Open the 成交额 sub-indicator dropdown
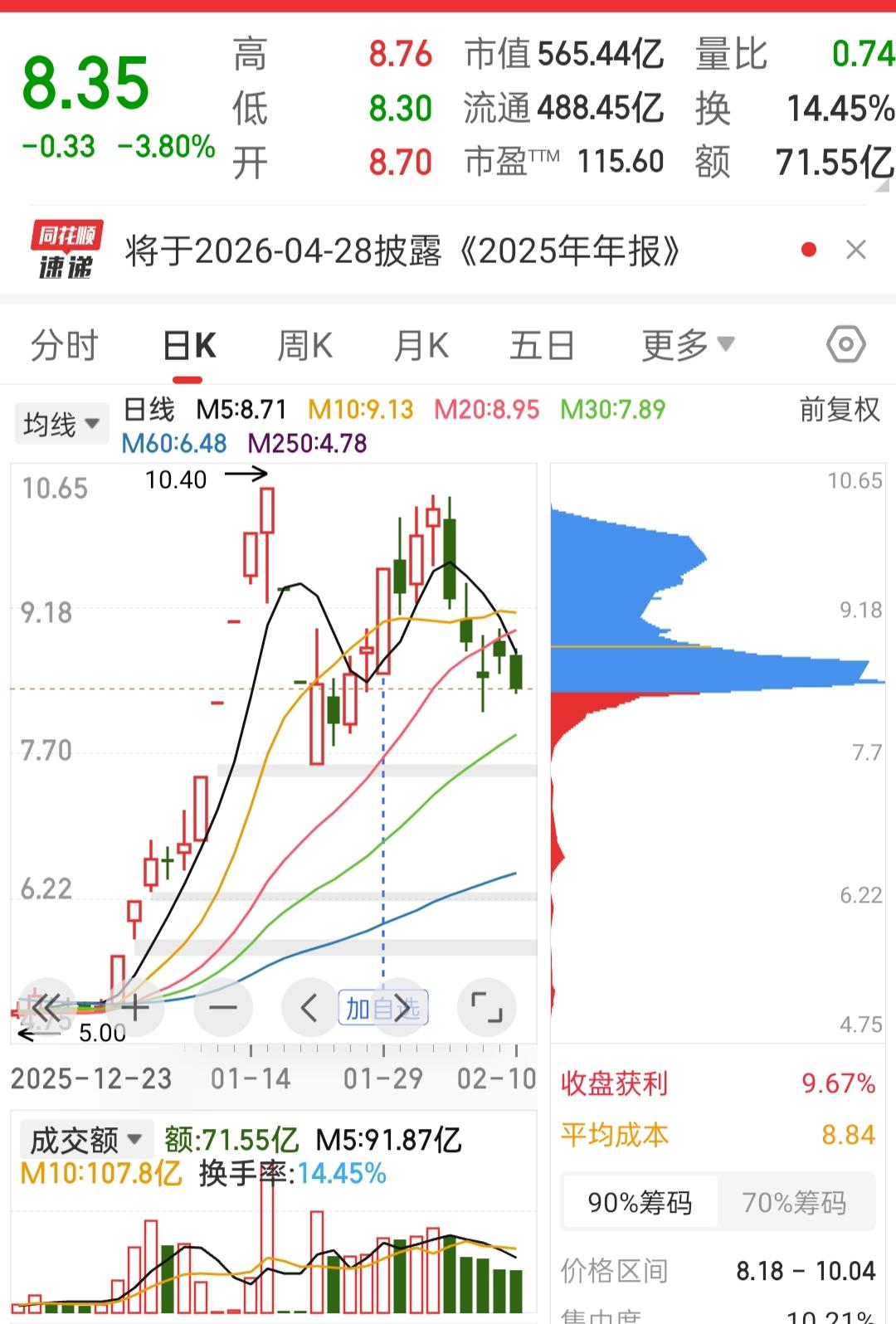Screen dimensions: 896x1324 click(x=86, y=1139)
